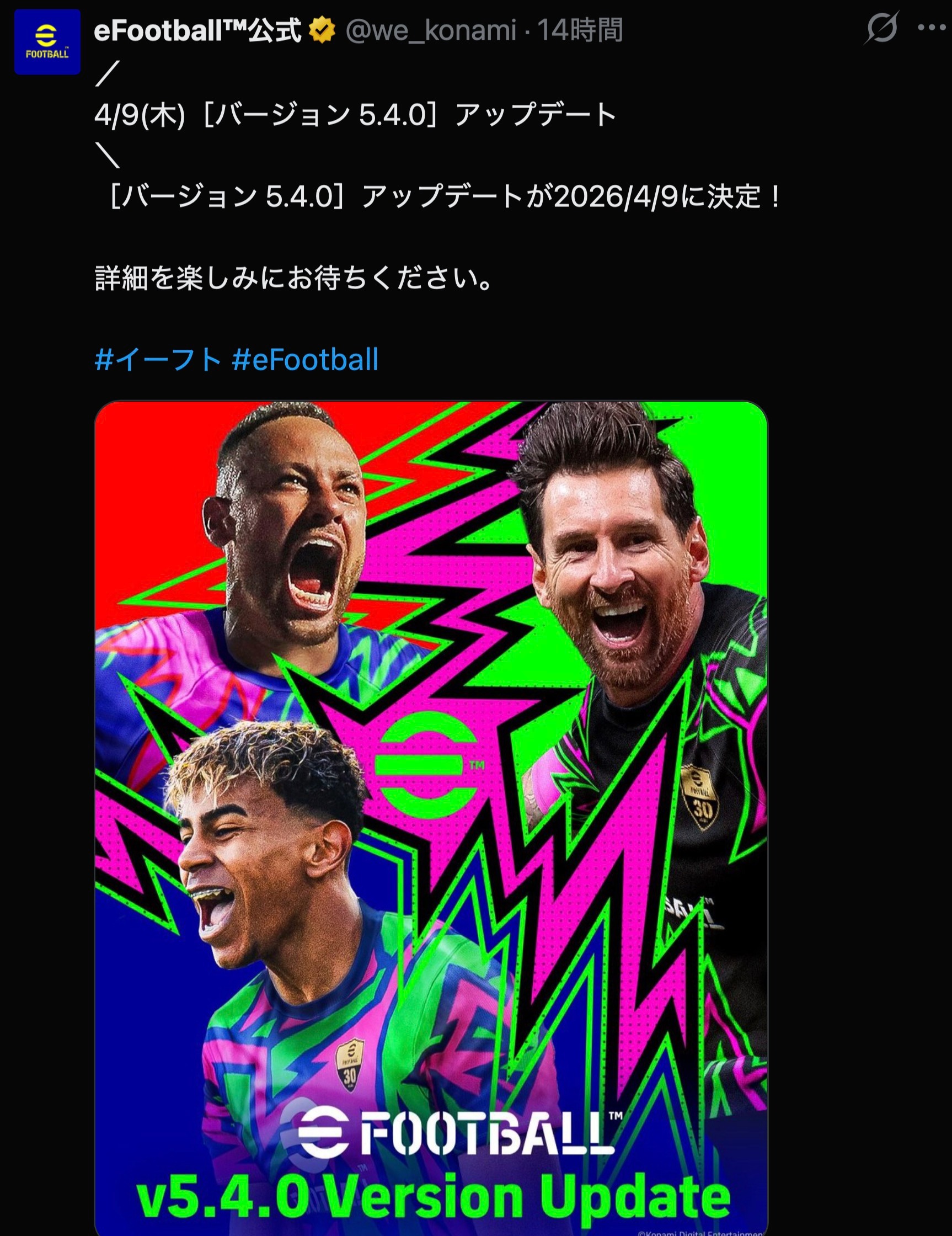Open the #eFootball hashtag
Viewport: 952px width, 1236px height.
click(x=305, y=360)
